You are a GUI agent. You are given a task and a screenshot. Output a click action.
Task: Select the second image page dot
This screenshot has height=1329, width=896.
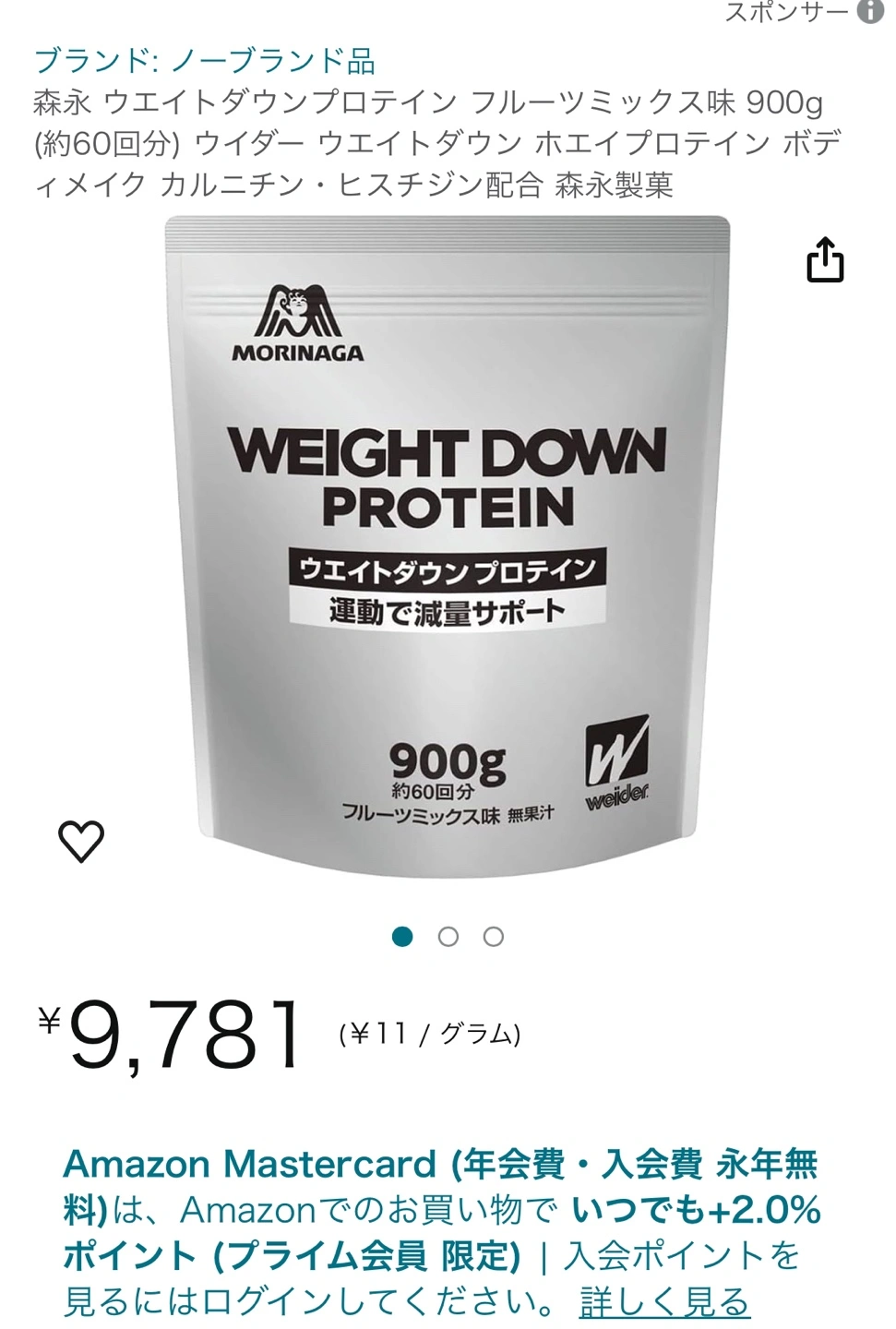[x=448, y=938]
